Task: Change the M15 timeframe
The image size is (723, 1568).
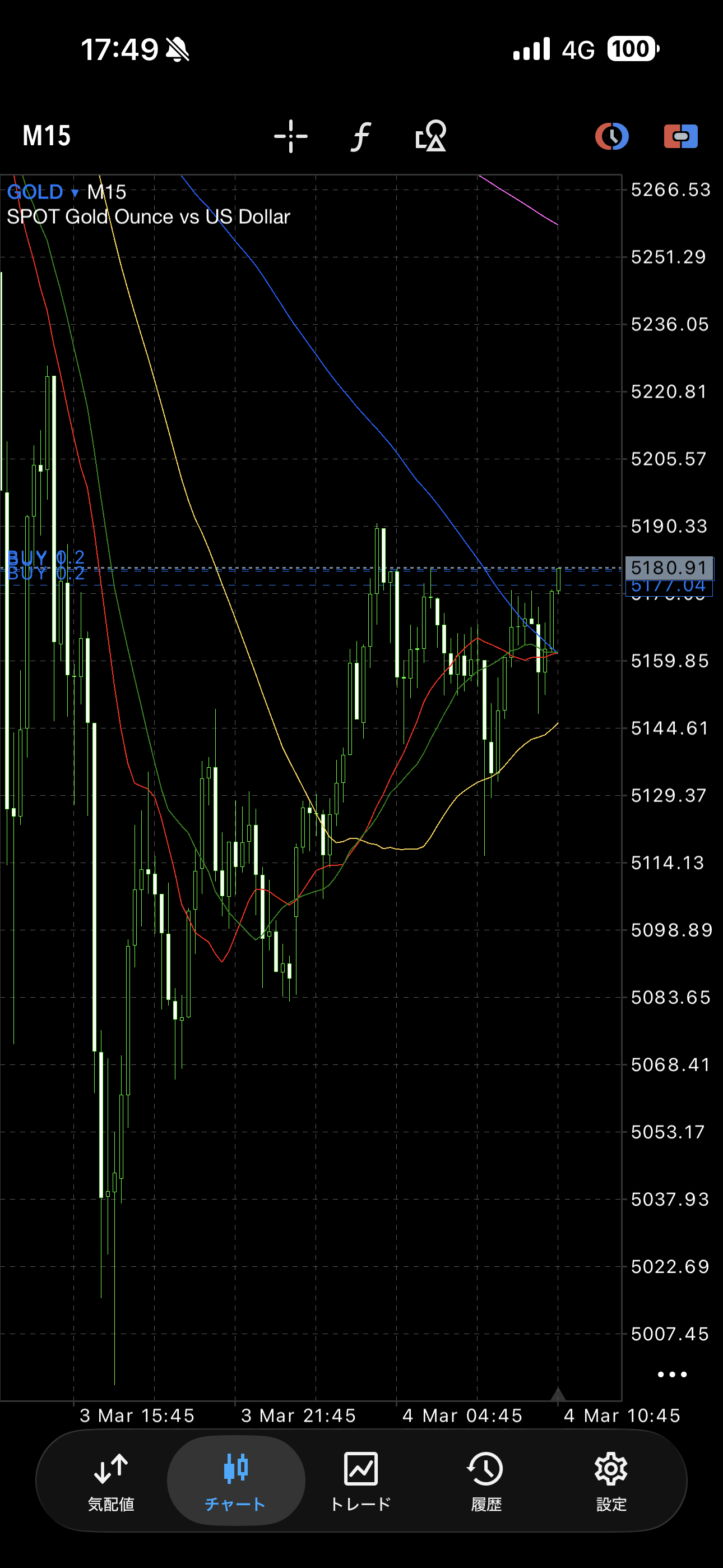Action: pyautogui.click(x=47, y=136)
